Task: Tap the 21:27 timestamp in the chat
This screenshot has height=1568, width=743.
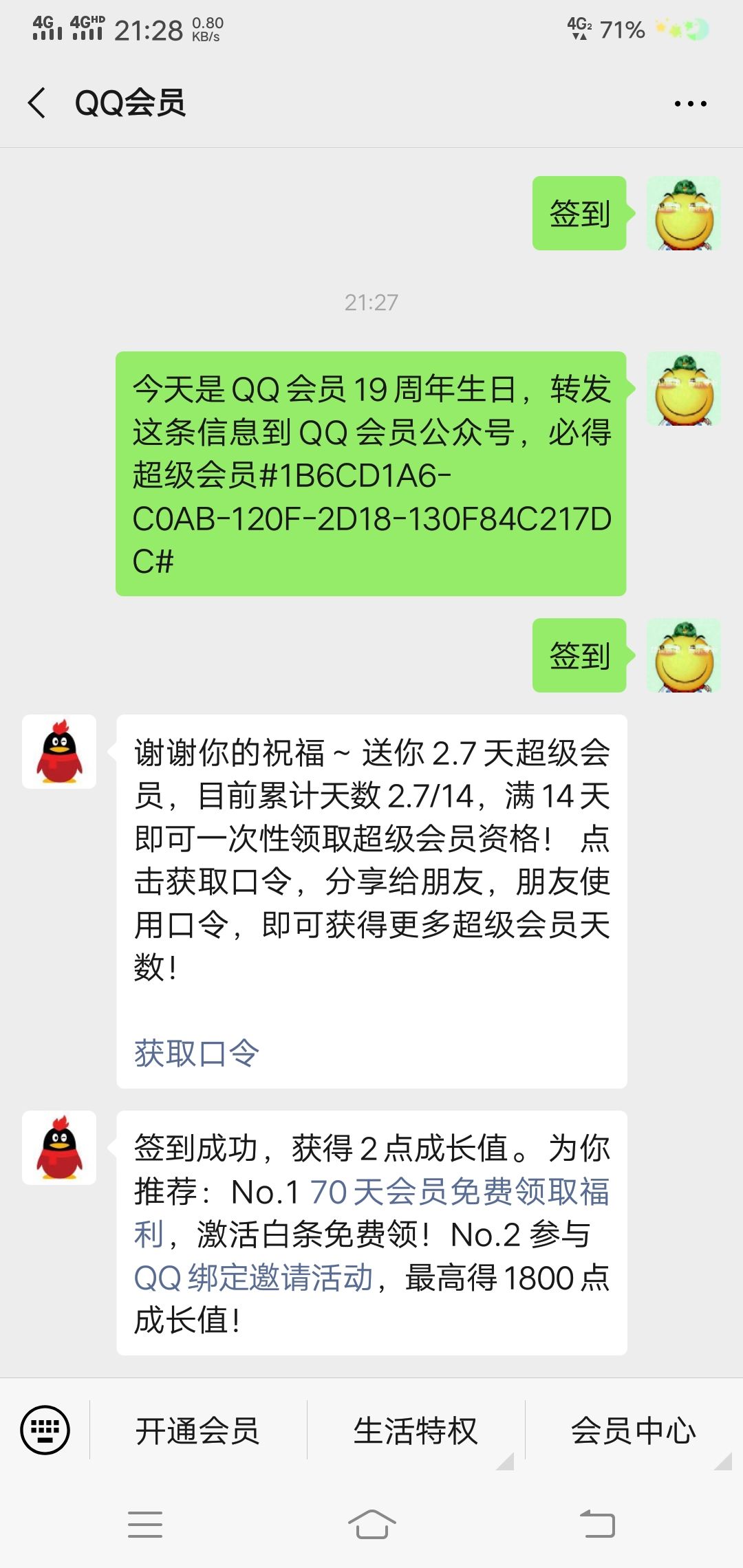Action: point(371,301)
